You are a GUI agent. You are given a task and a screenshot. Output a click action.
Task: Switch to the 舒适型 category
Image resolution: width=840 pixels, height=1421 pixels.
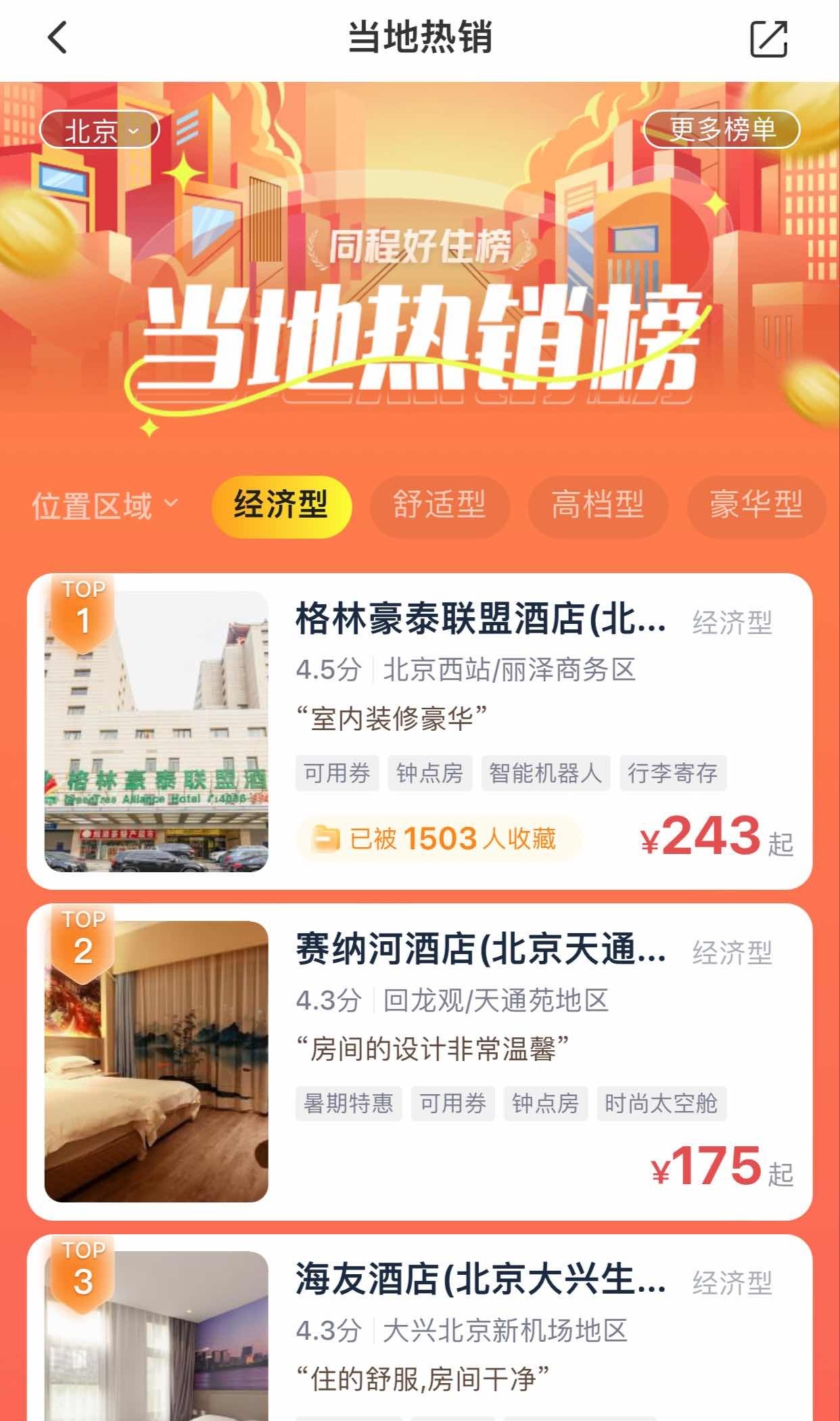point(439,505)
